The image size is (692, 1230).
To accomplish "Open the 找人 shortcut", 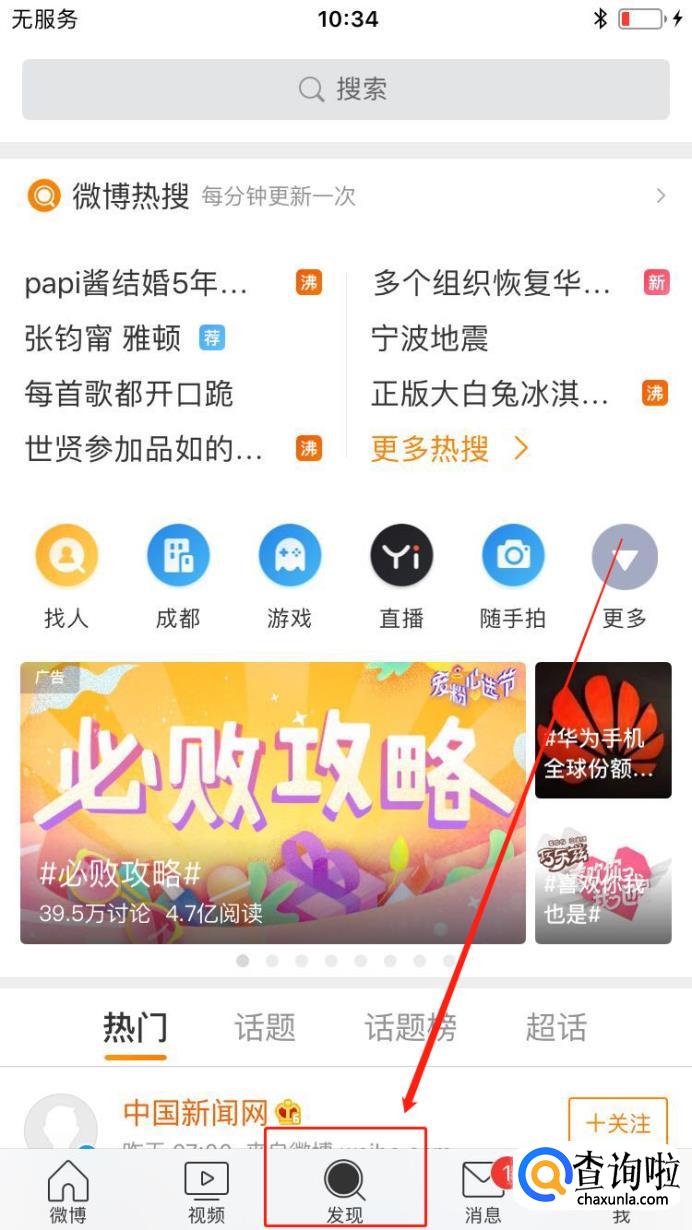I will [x=67, y=576].
